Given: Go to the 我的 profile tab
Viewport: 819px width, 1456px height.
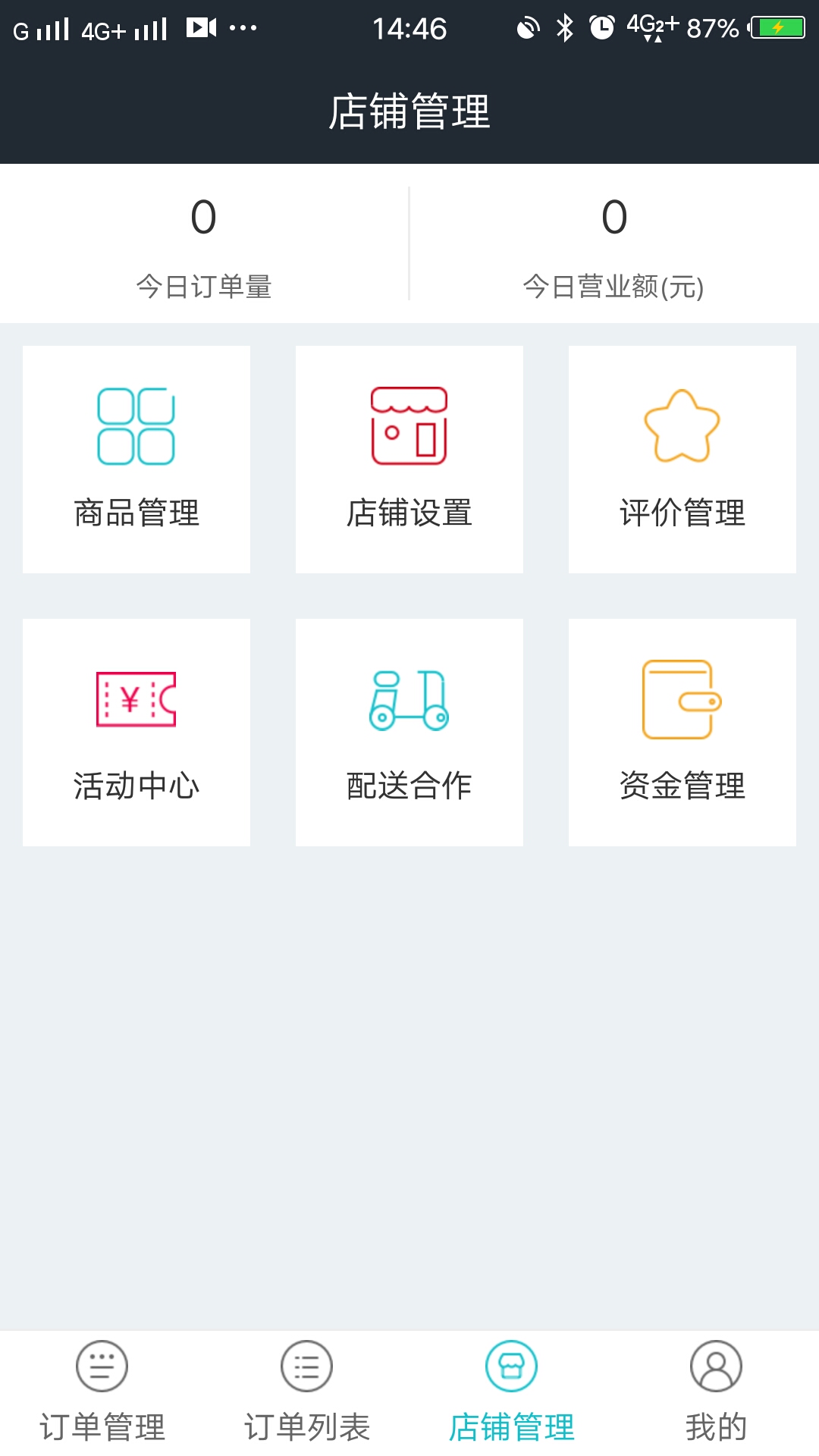Looking at the screenshot, I should (717, 1394).
